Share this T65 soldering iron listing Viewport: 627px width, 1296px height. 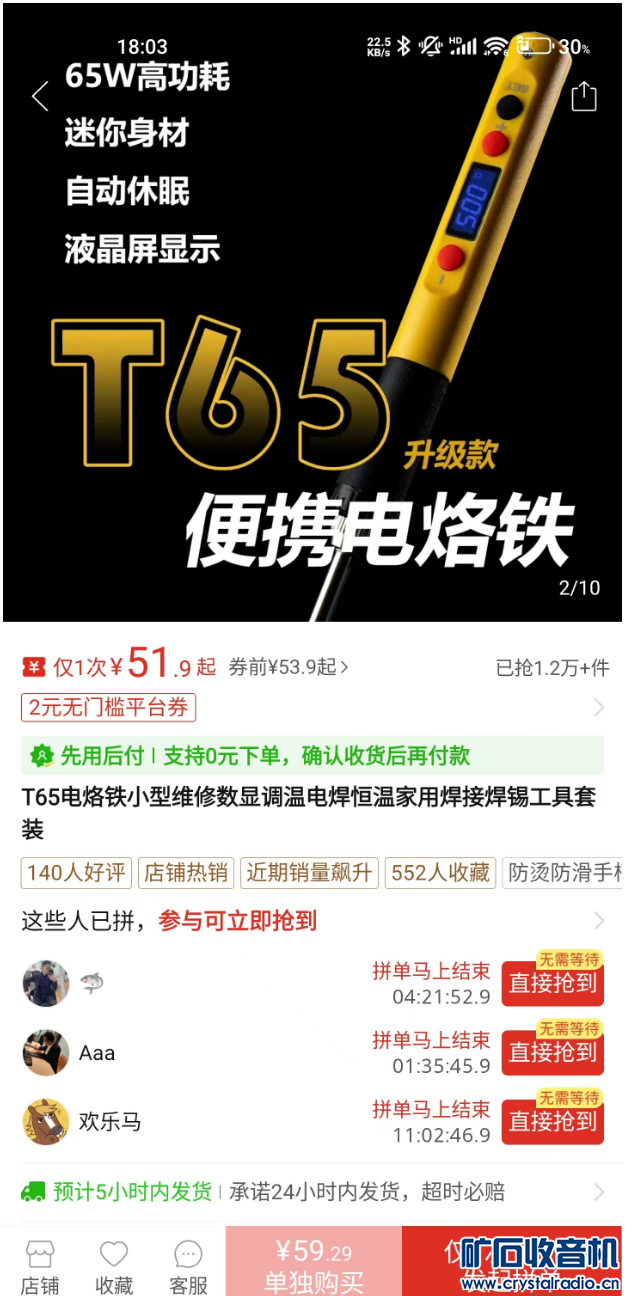(584, 97)
